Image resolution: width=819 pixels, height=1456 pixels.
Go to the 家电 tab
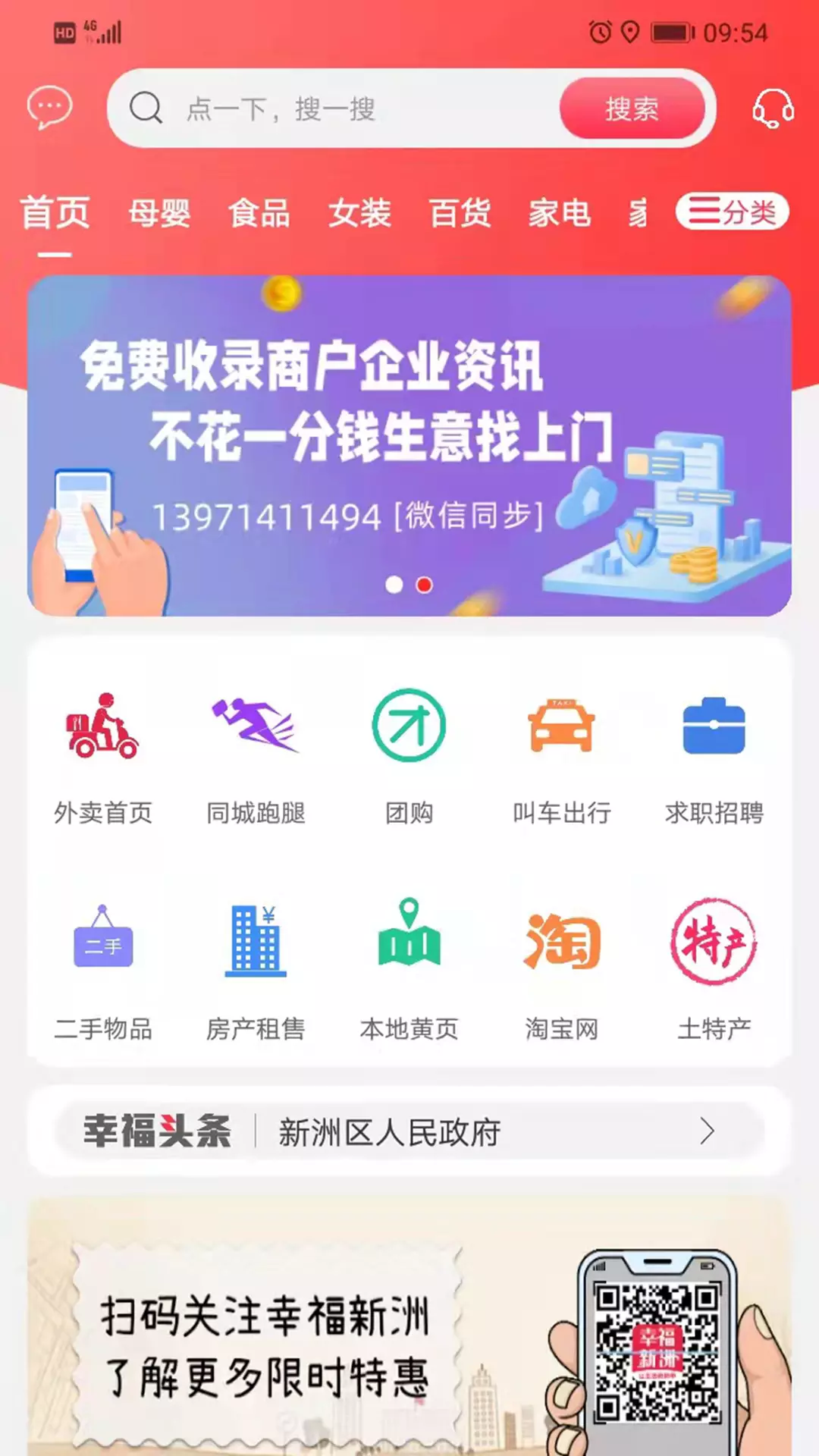[560, 212]
